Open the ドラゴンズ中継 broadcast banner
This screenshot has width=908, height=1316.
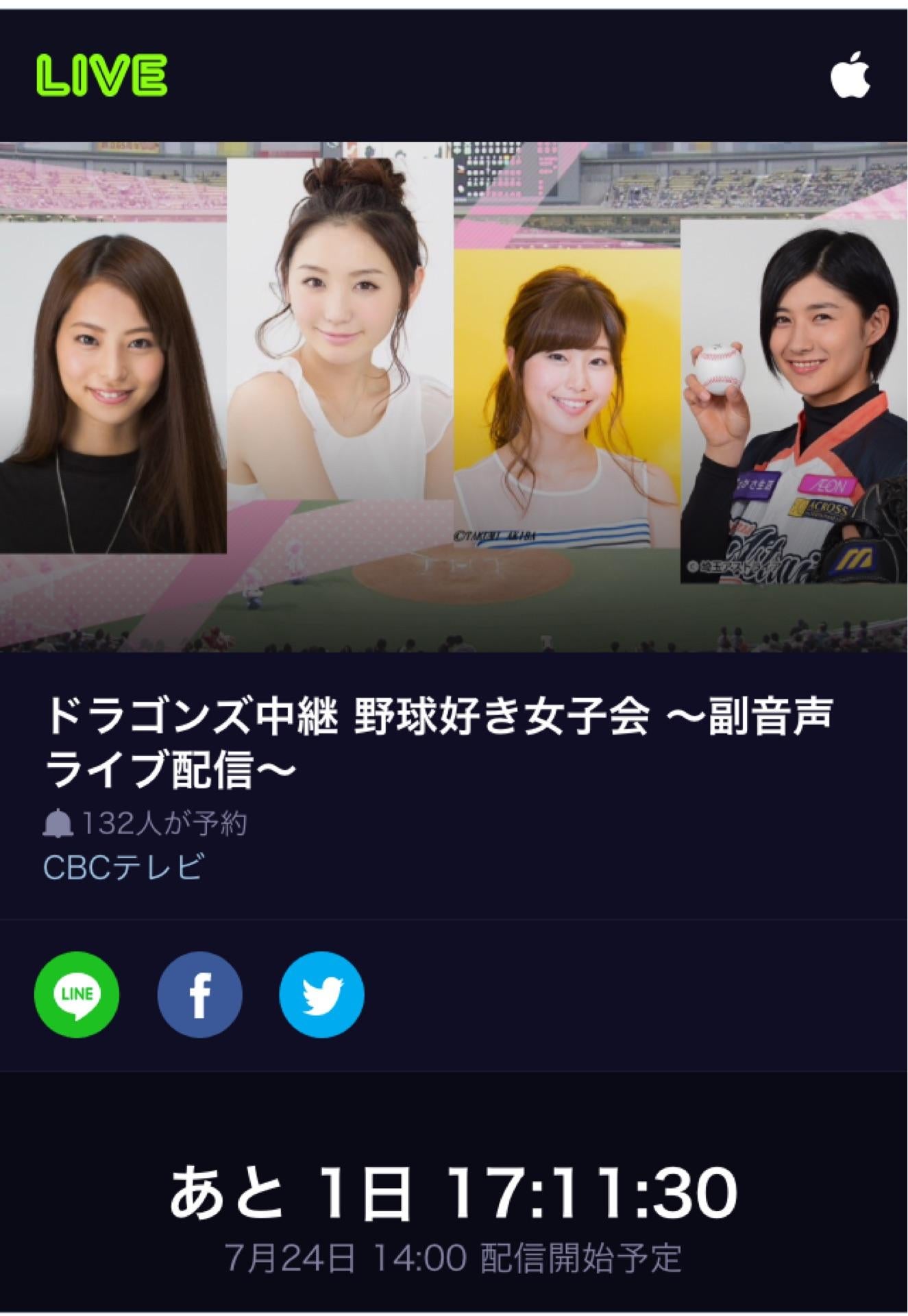pyautogui.click(x=454, y=396)
